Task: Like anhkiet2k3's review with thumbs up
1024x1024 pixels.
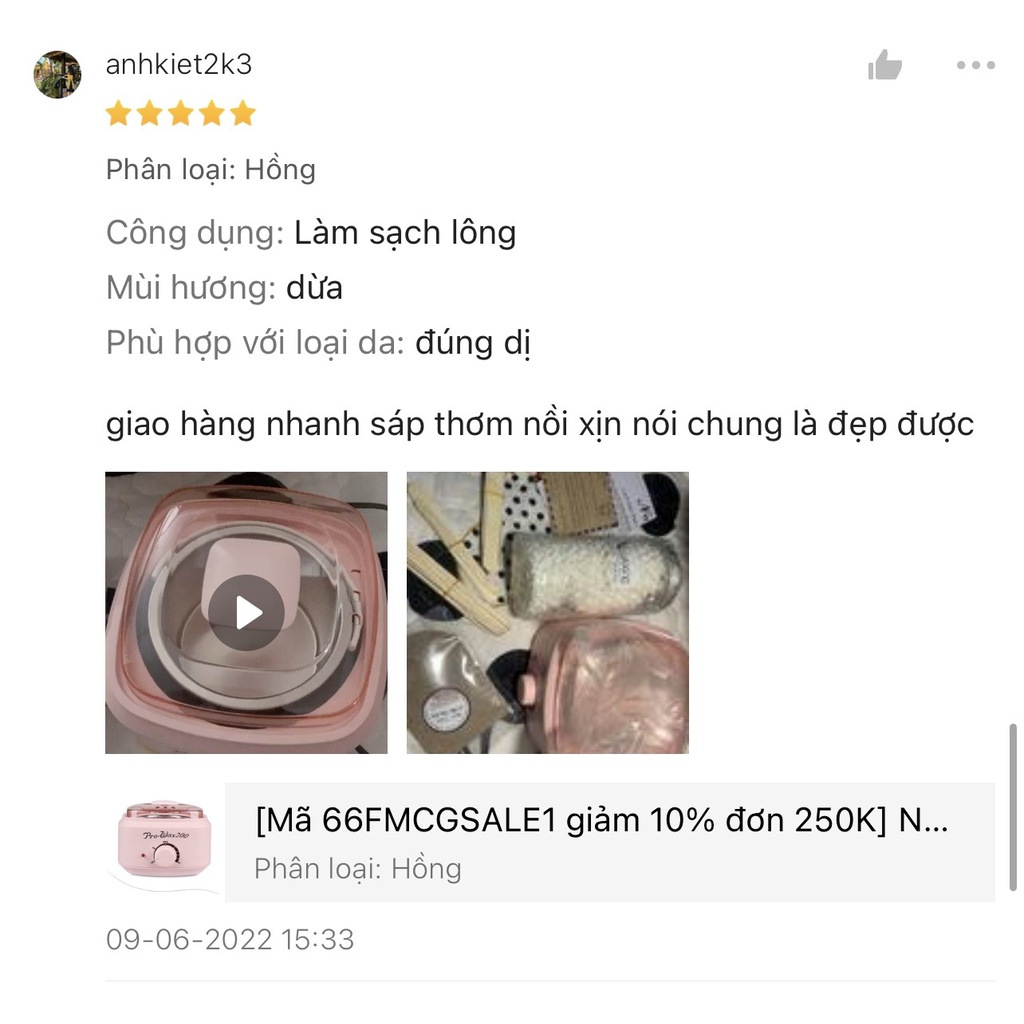Action: (885, 66)
